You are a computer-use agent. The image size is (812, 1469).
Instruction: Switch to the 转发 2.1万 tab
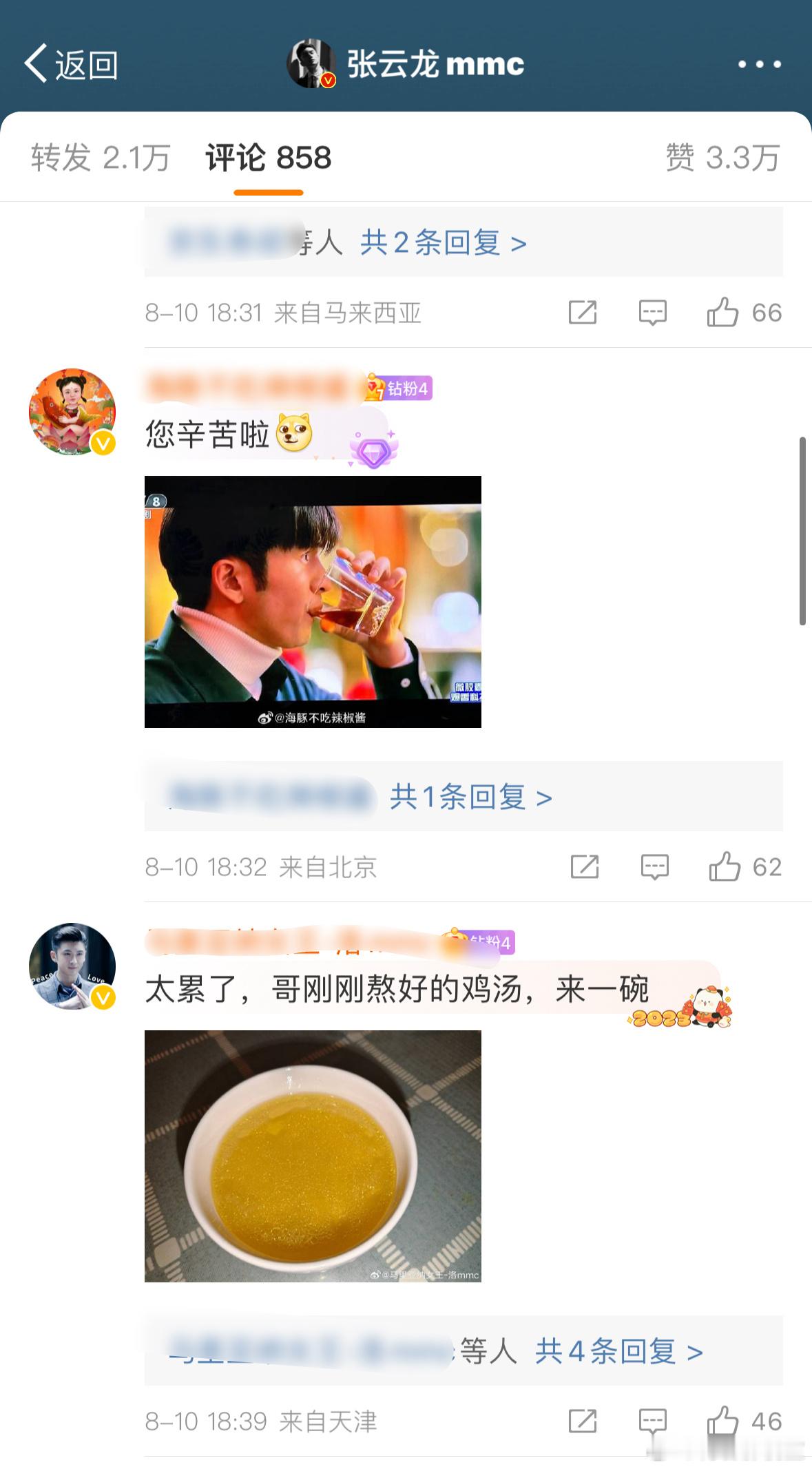point(101,158)
